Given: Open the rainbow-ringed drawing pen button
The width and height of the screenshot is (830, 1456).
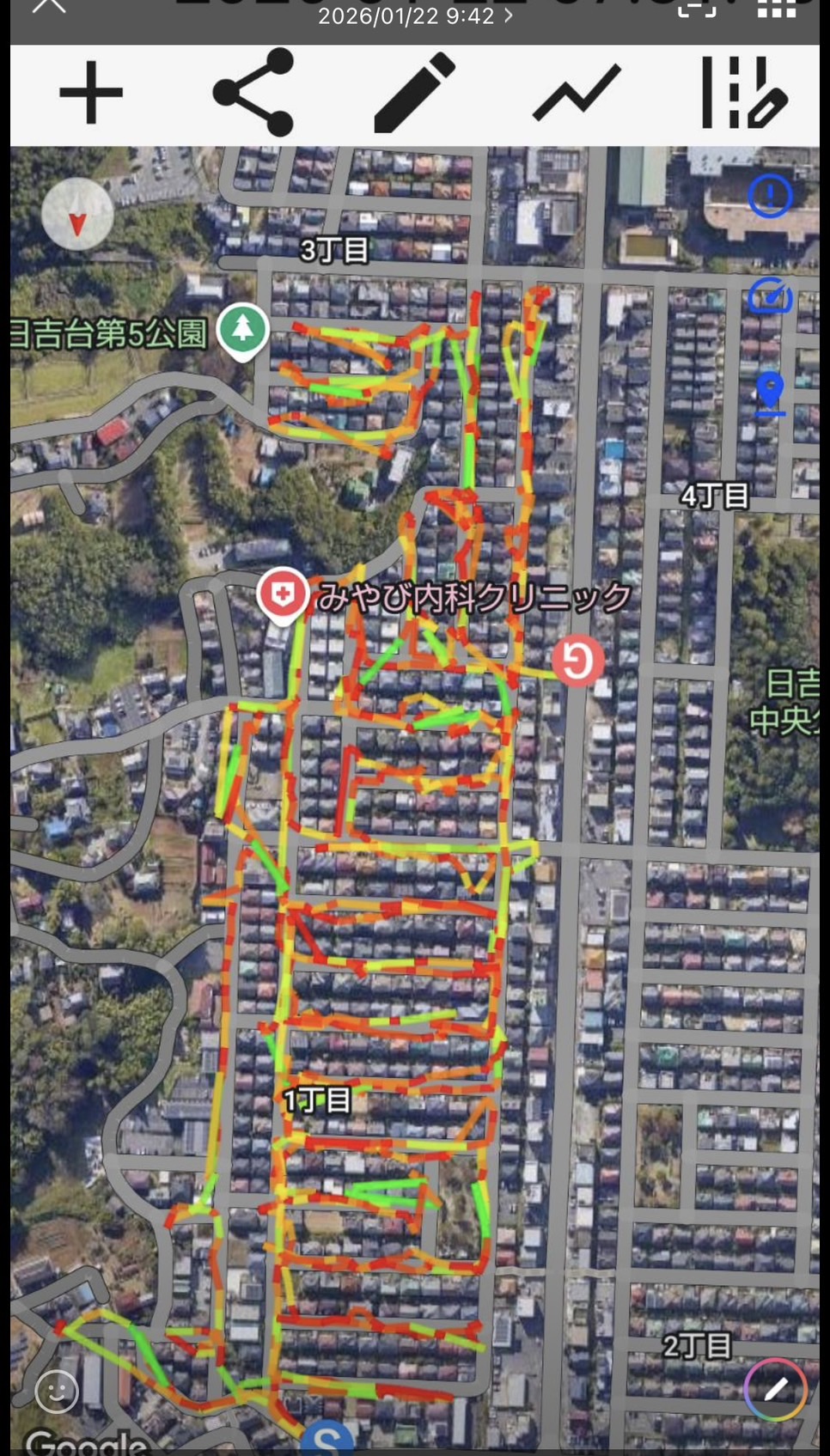Looking at the screenshot, I should point(775,1389).
